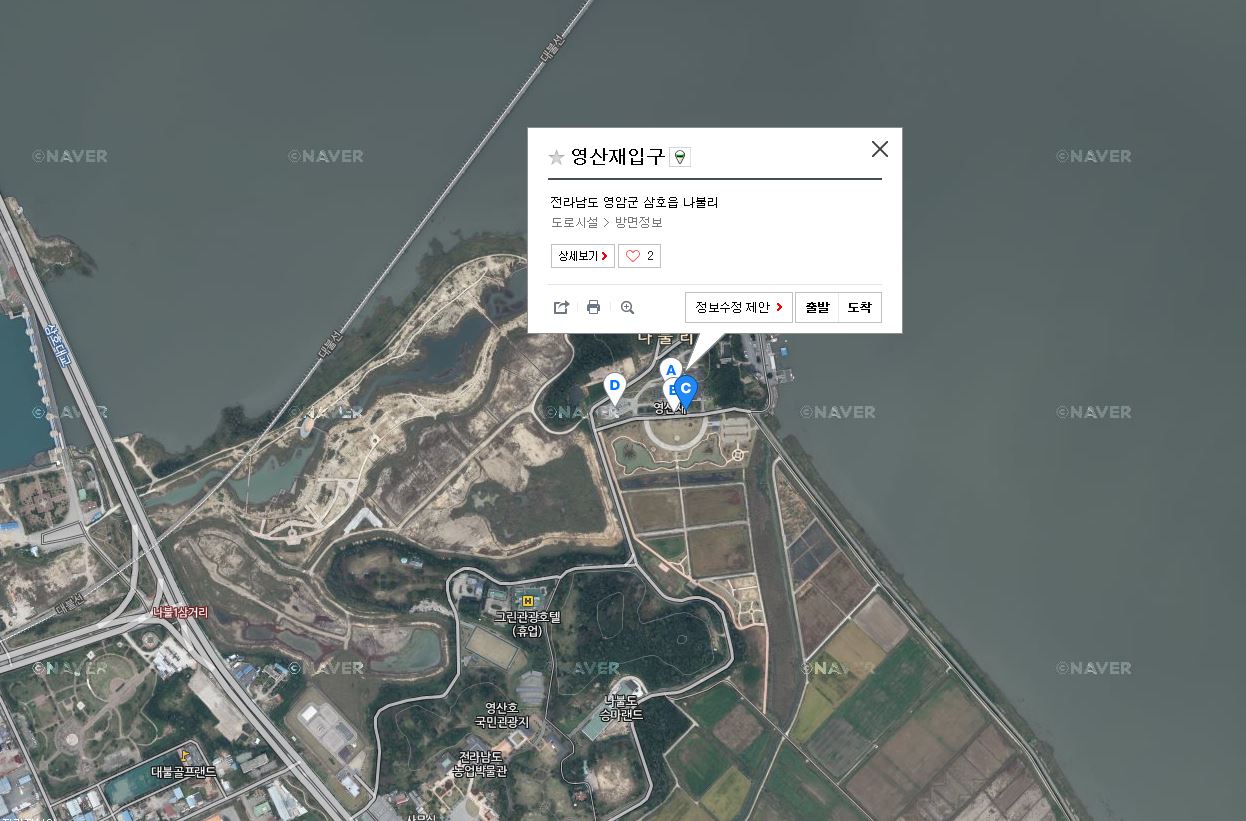1246x821 pixels.
Task: Select map marker D
Action: (614, 384)
